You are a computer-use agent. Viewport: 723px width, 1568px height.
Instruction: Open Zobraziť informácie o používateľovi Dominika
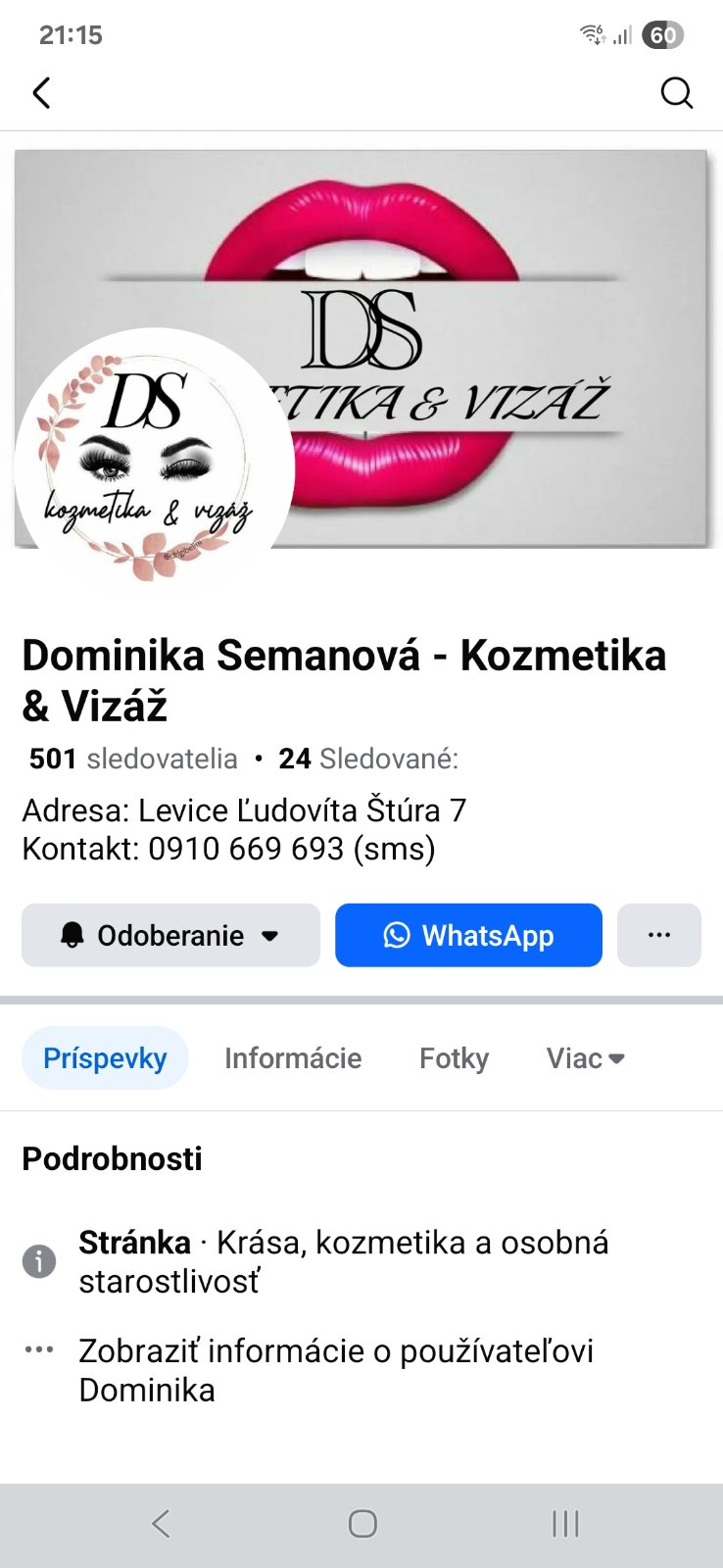[x=335, y=1370]
